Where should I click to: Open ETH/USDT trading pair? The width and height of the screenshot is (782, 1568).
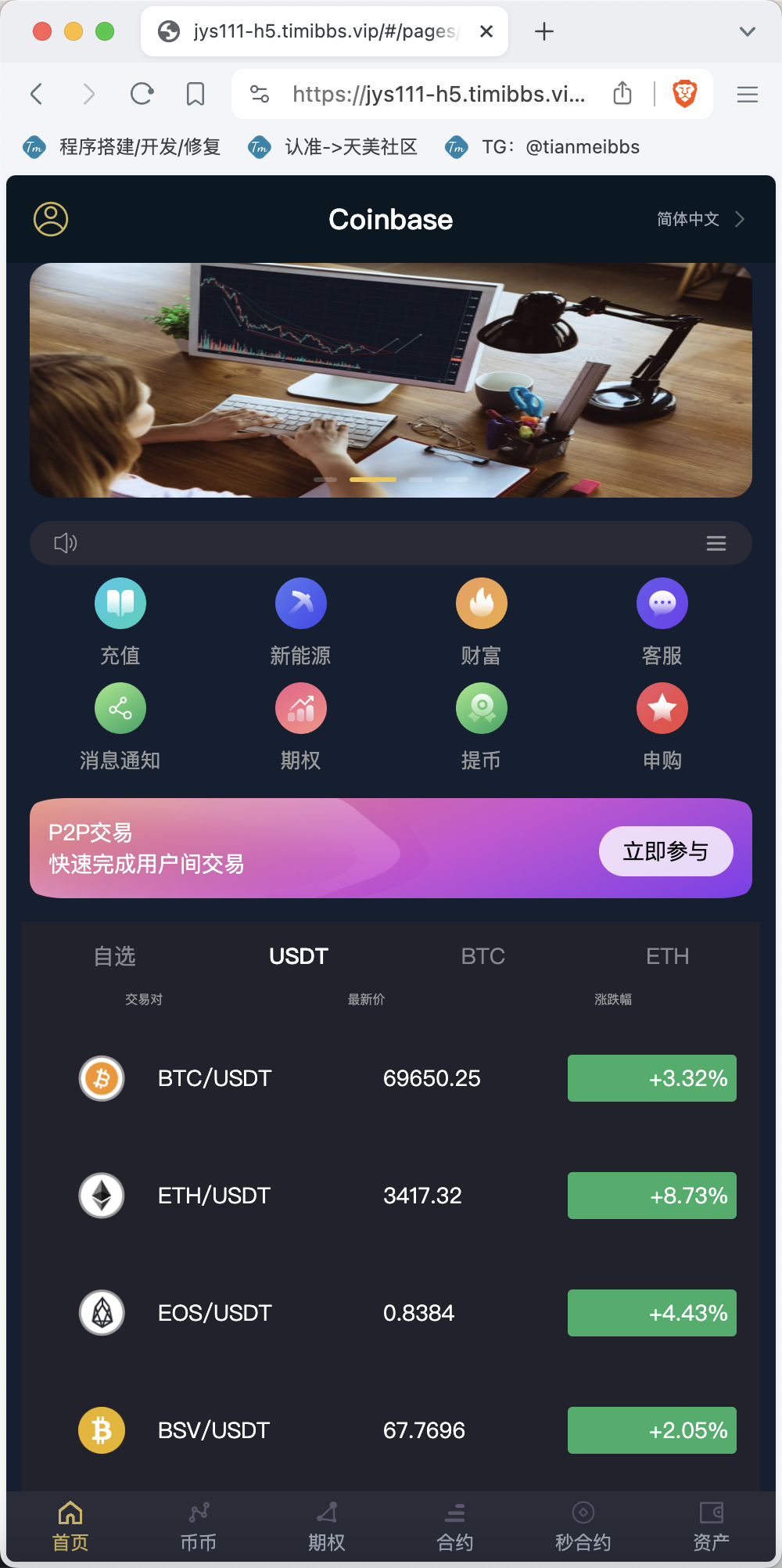pyautogui.click(x=214, y=1196)
